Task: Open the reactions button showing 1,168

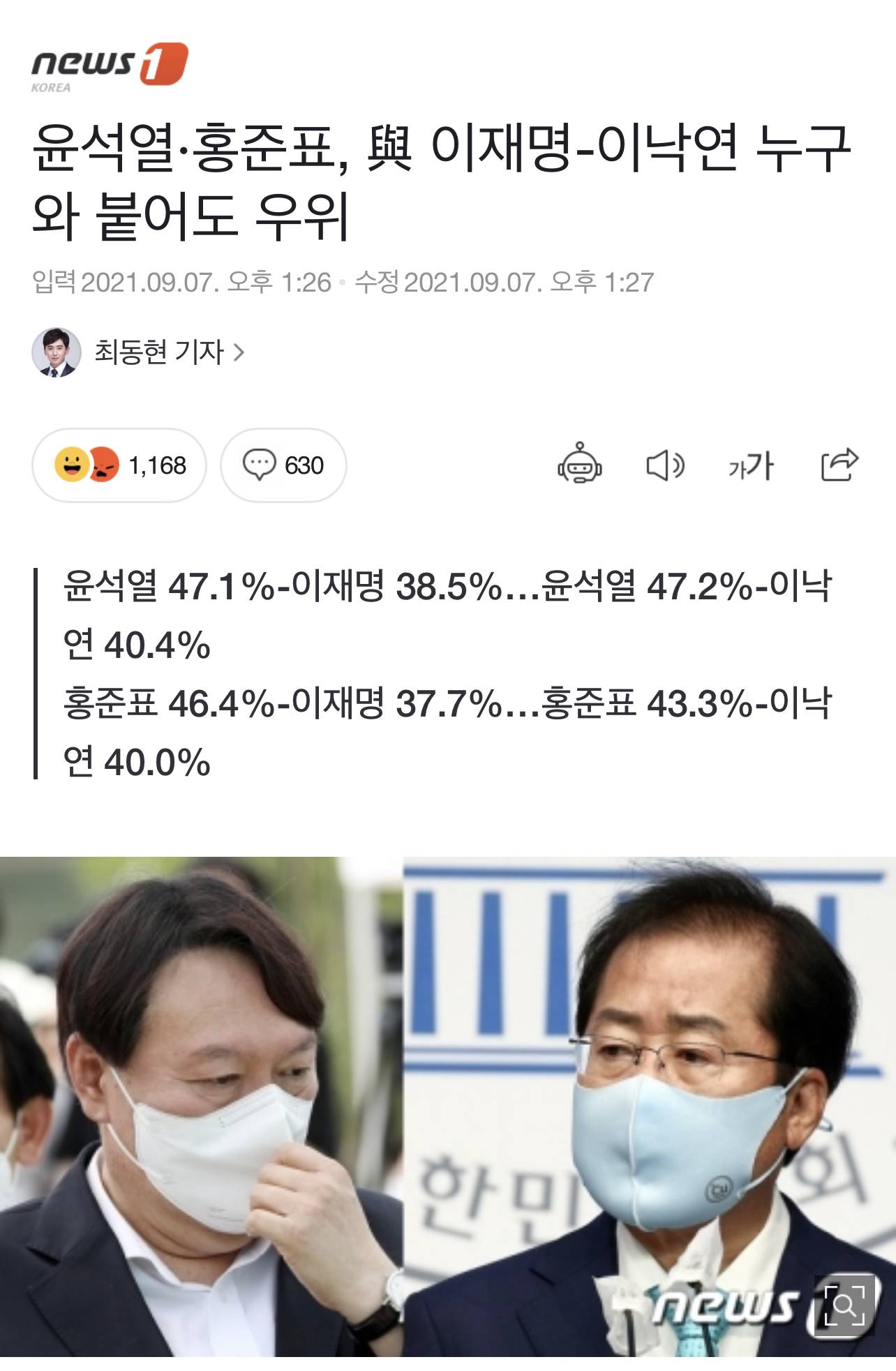Action: point(119,465)
